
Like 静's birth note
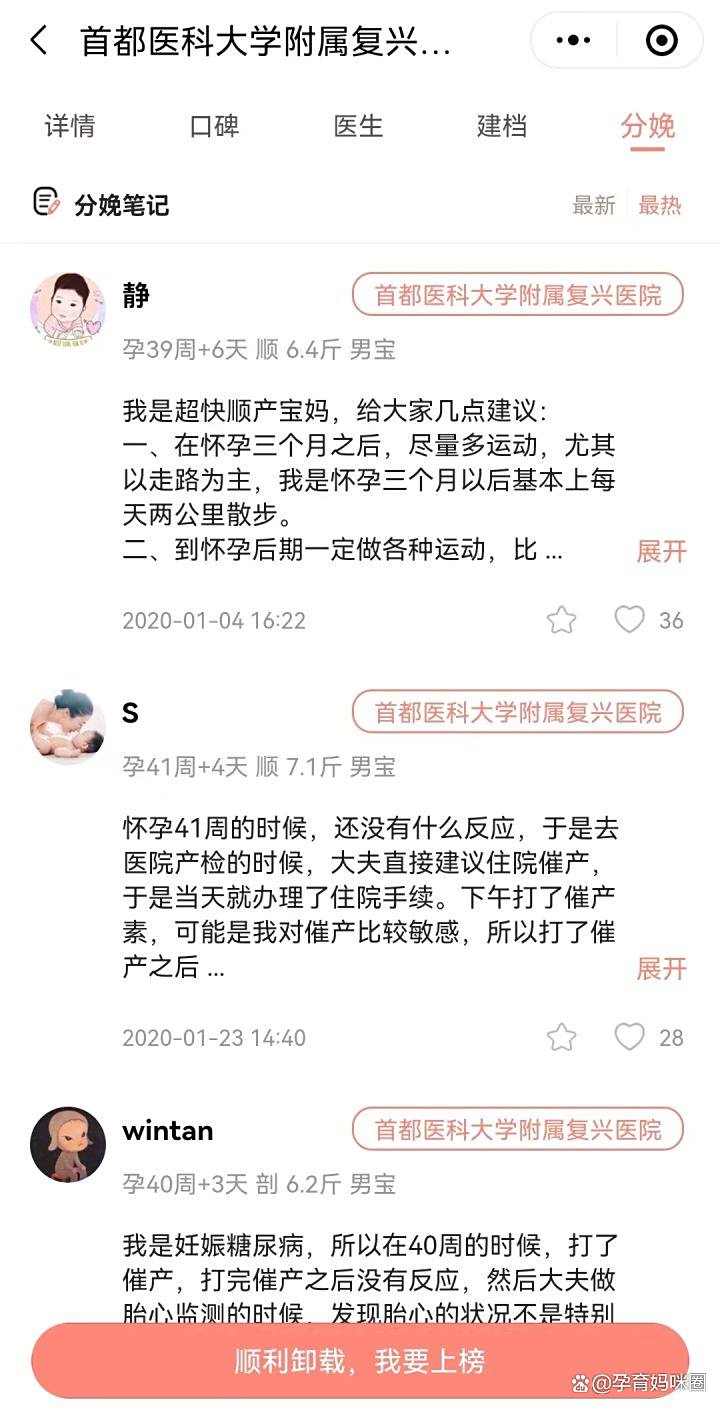tap(629, 620)
